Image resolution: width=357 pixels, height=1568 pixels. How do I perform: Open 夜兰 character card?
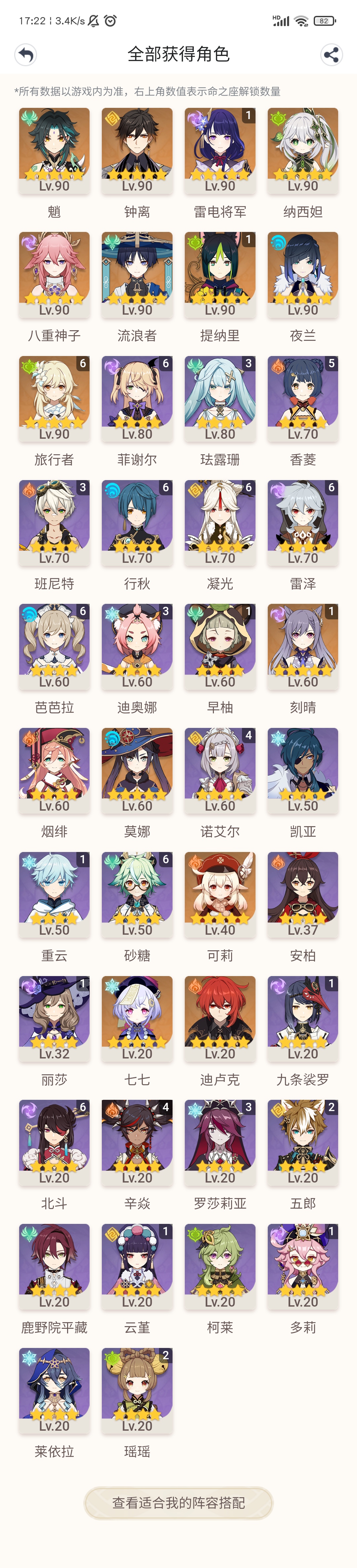click(302, 275)
